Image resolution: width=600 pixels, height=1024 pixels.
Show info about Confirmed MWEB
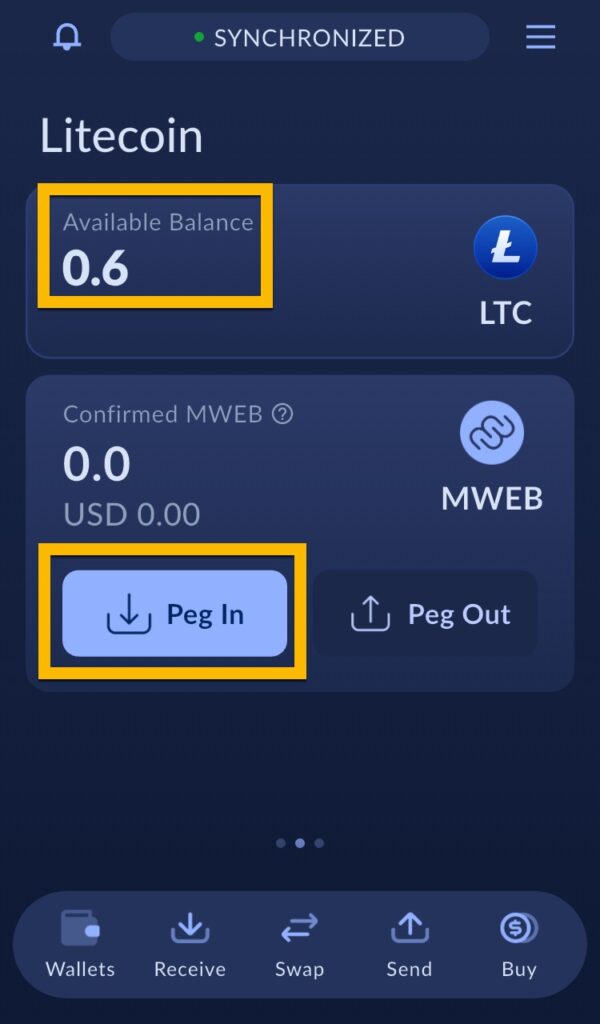click(283, 414)
